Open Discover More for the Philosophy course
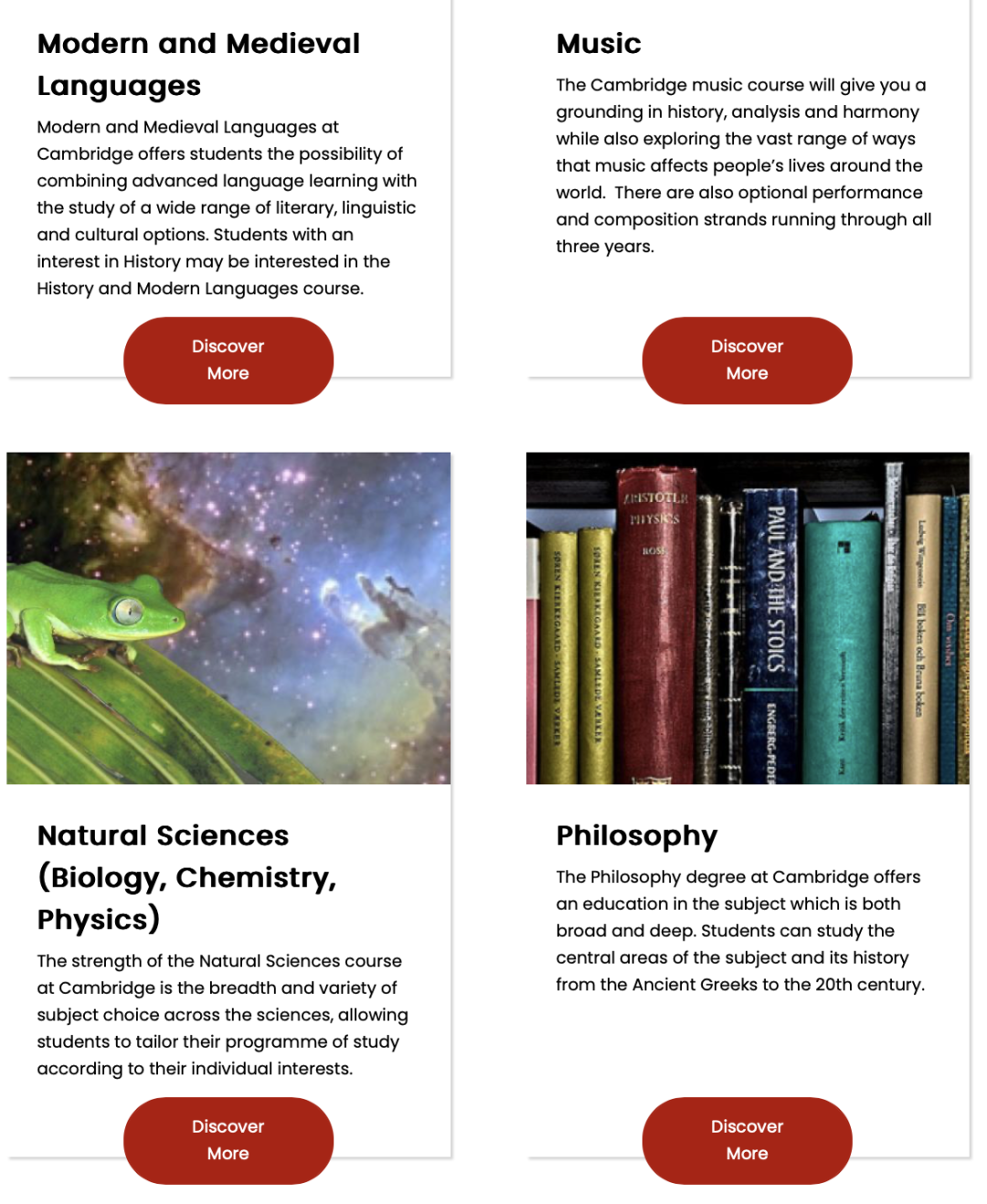 pyautogui.click(x=747, y=1140)
